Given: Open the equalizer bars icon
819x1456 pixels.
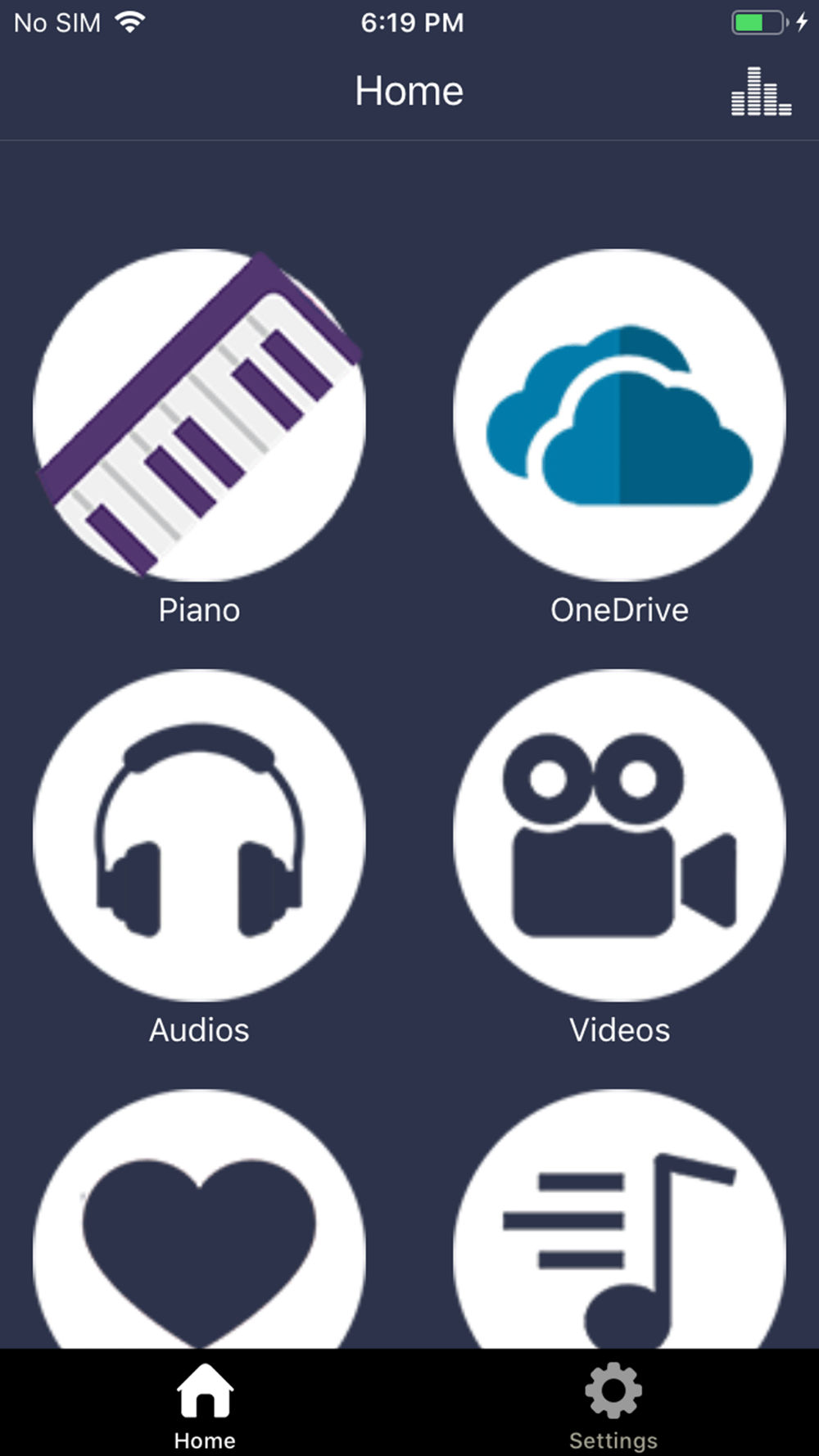Looking at the screenshot, I should click(x=761, y=91).
